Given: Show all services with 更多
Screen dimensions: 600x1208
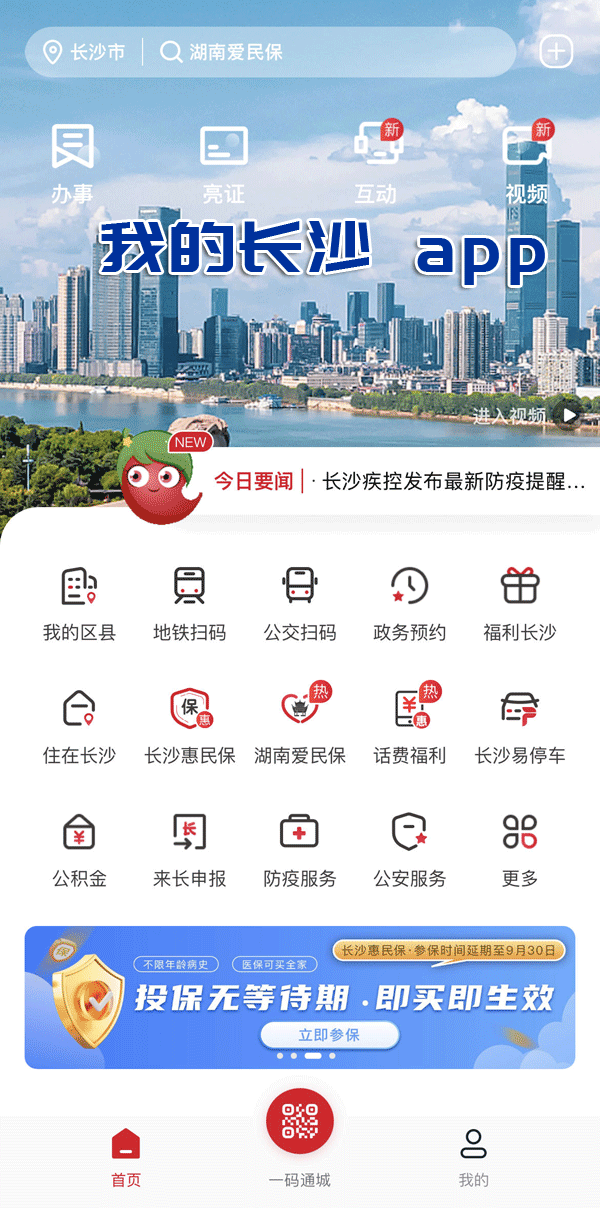Looking at the screenshot, I should click(519, 849).
